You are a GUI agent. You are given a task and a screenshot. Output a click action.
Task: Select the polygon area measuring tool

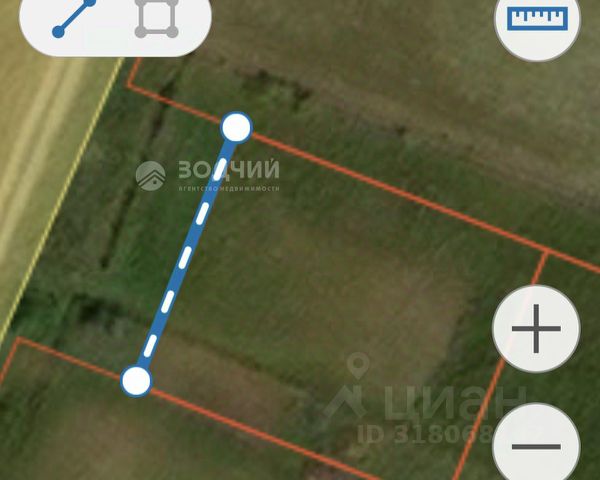157,17
